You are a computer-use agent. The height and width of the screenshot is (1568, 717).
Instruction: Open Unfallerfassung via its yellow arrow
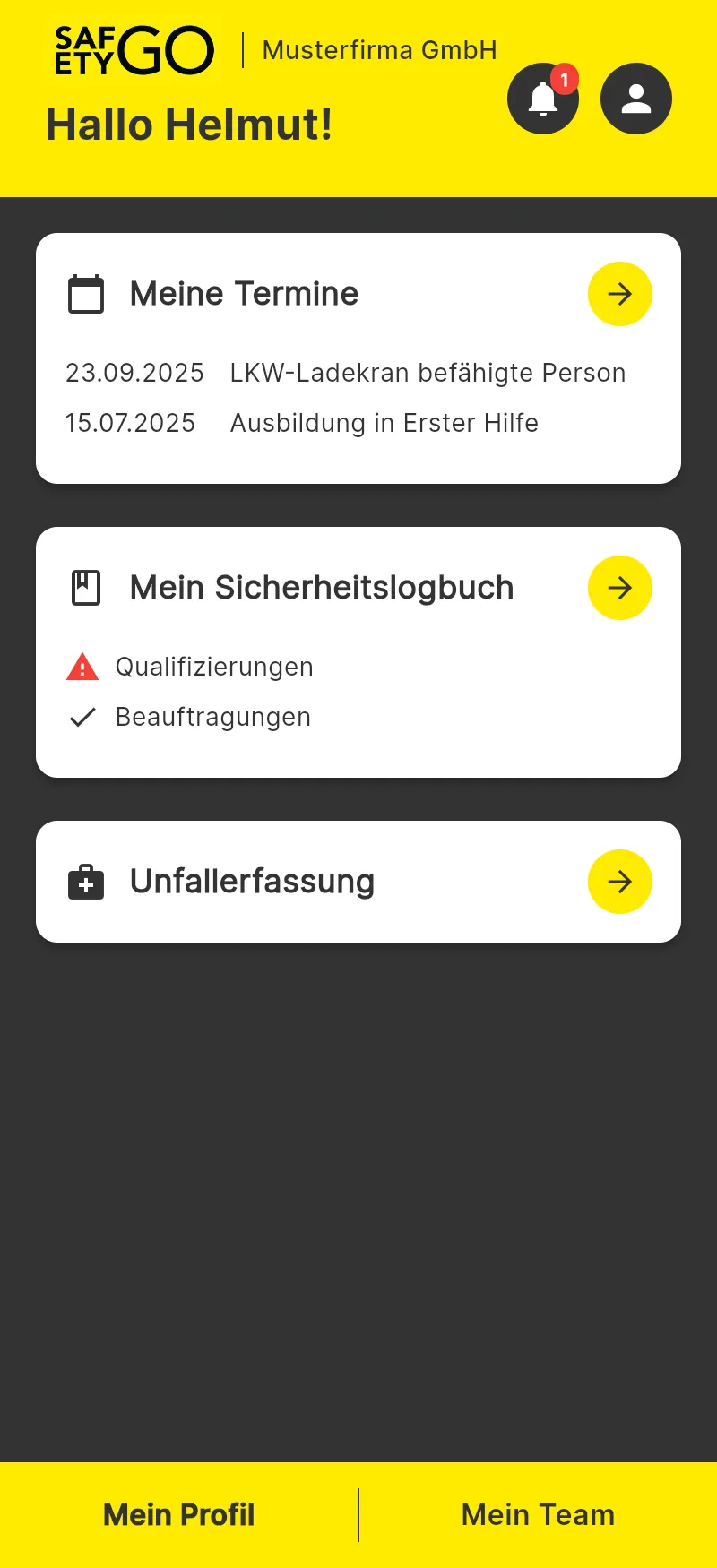(619, 881)
